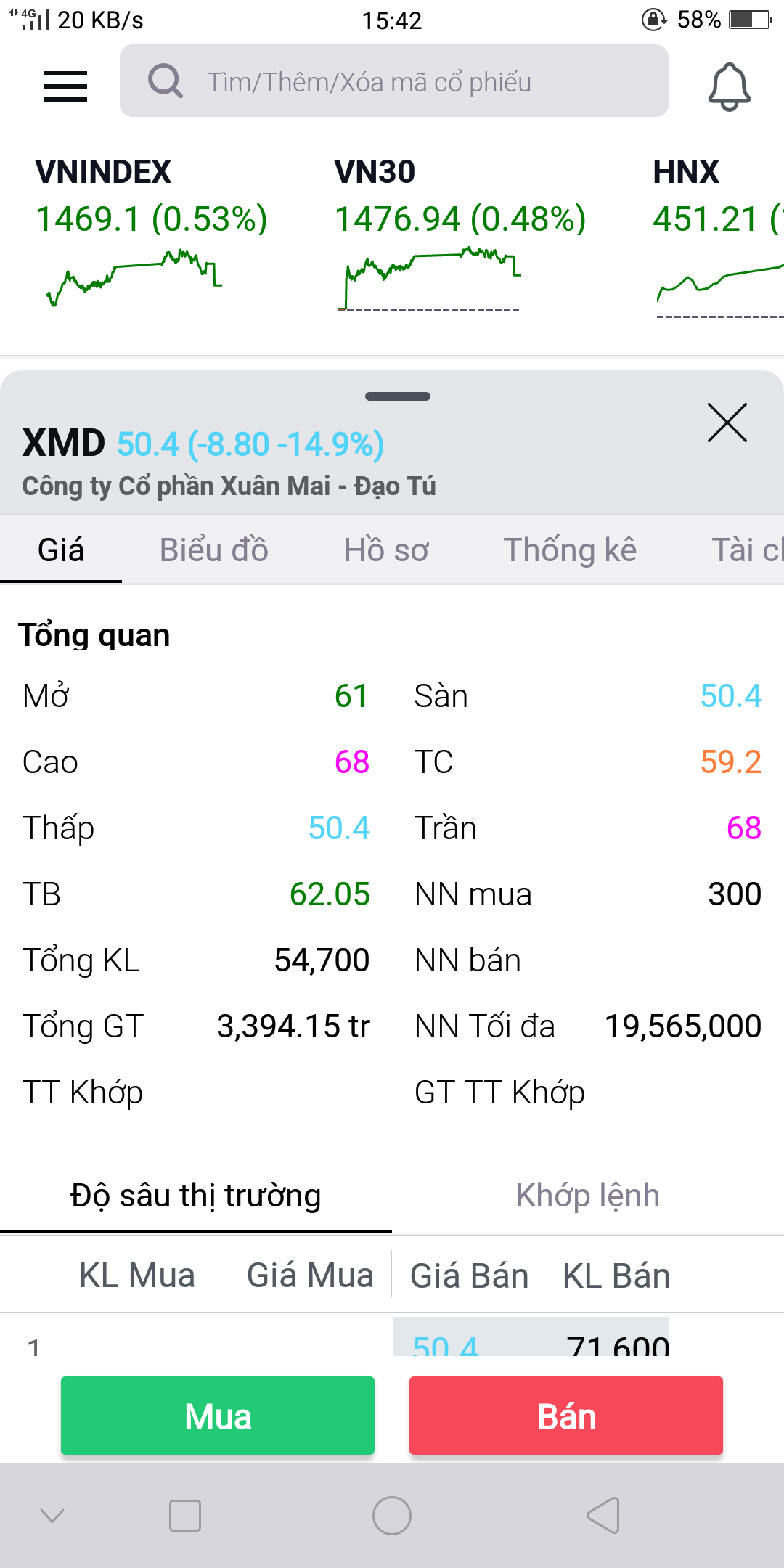
Task: Switch to the Hồ sơ tab
Action: 386,550
